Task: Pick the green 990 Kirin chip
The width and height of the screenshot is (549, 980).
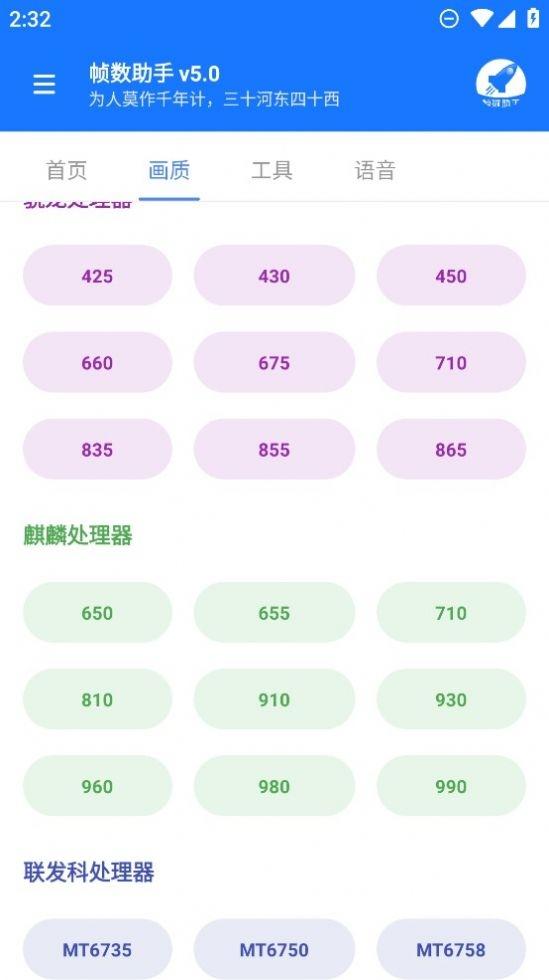Action: 451,786
